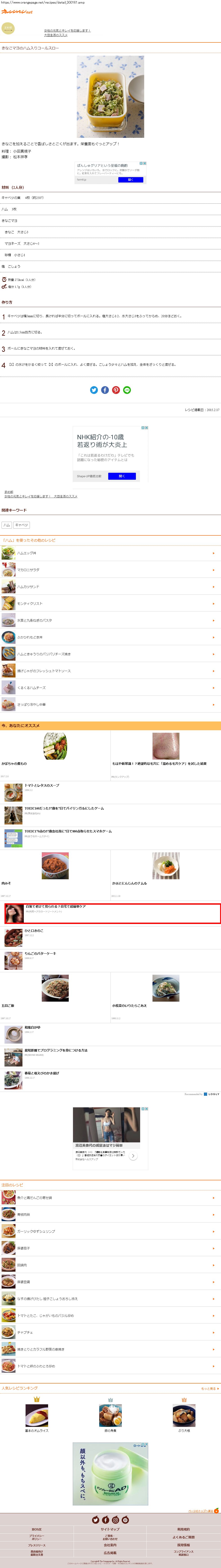Open the トマトとレタスのスープ recommendation
The height and width of the screenshot is (1568, 221).
[x=41, y=785]
